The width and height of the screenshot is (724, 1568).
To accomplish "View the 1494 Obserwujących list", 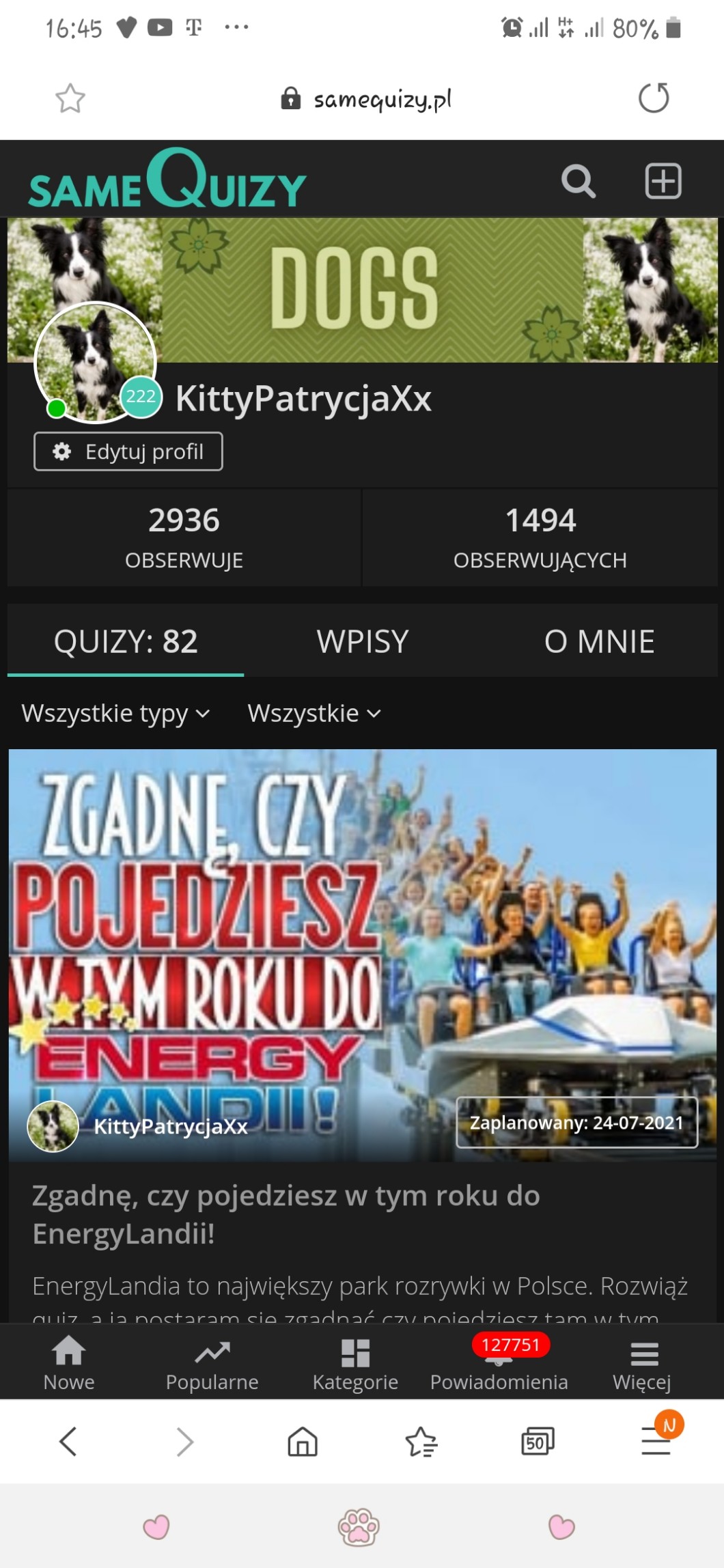I will point(540,538).
